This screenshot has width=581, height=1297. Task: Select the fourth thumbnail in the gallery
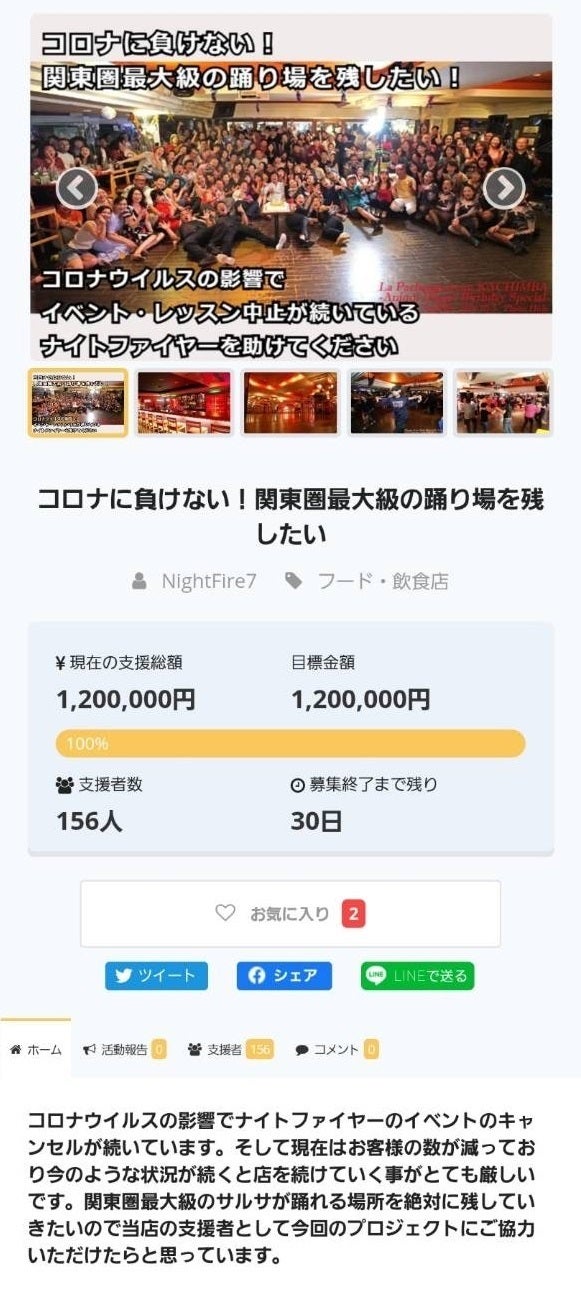click(396, 403)
